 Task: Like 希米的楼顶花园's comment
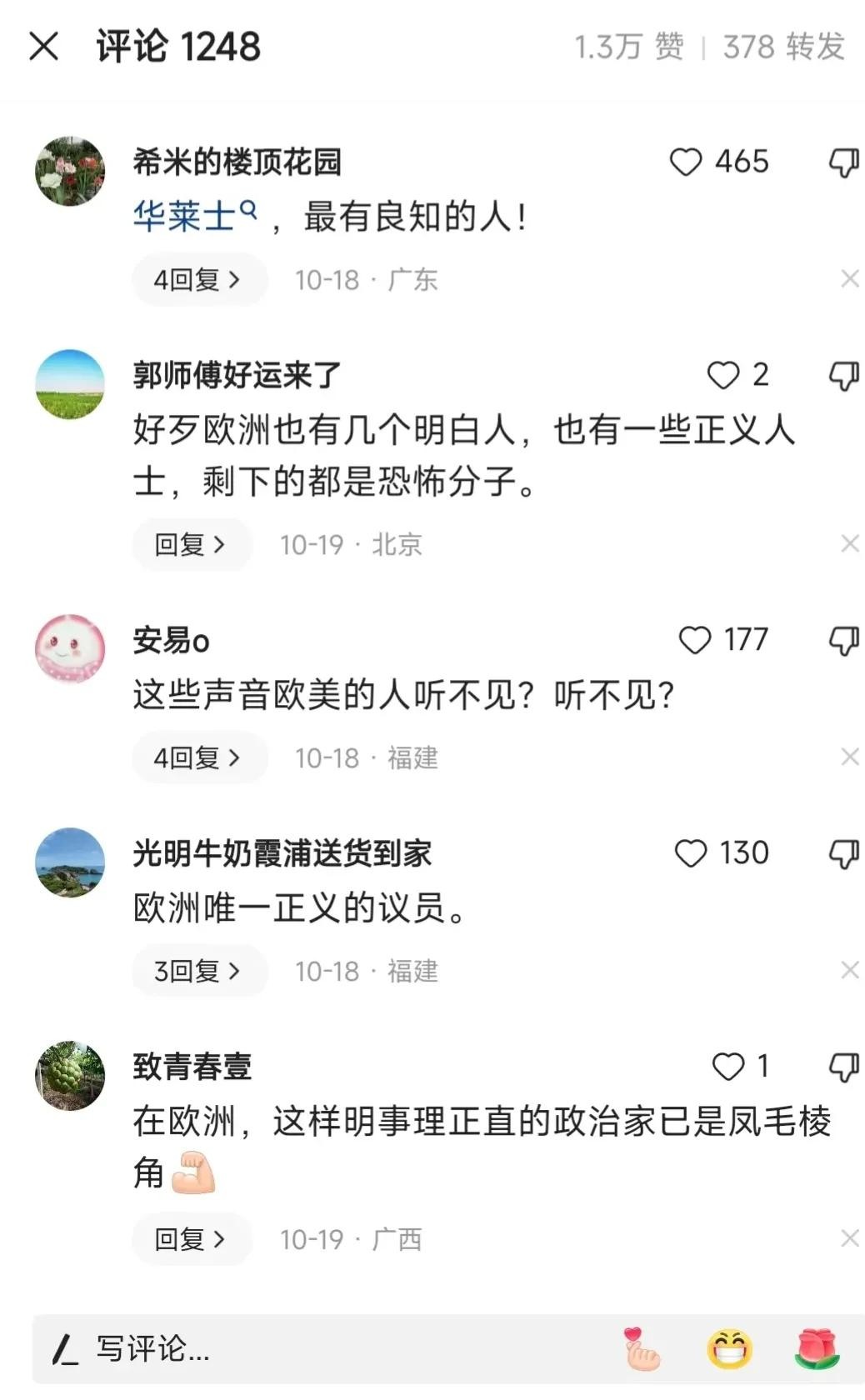click(686, 162)
